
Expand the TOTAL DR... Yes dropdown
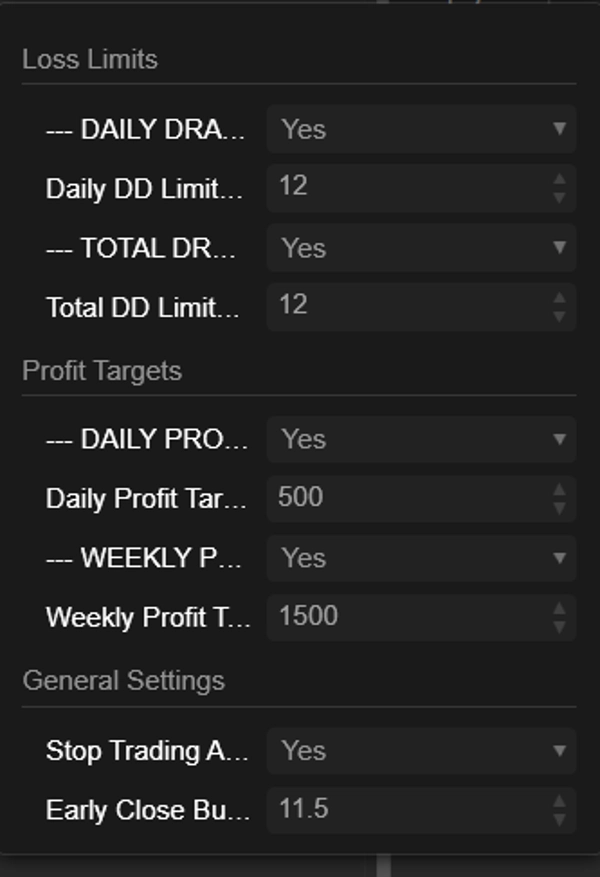[420, 248]
